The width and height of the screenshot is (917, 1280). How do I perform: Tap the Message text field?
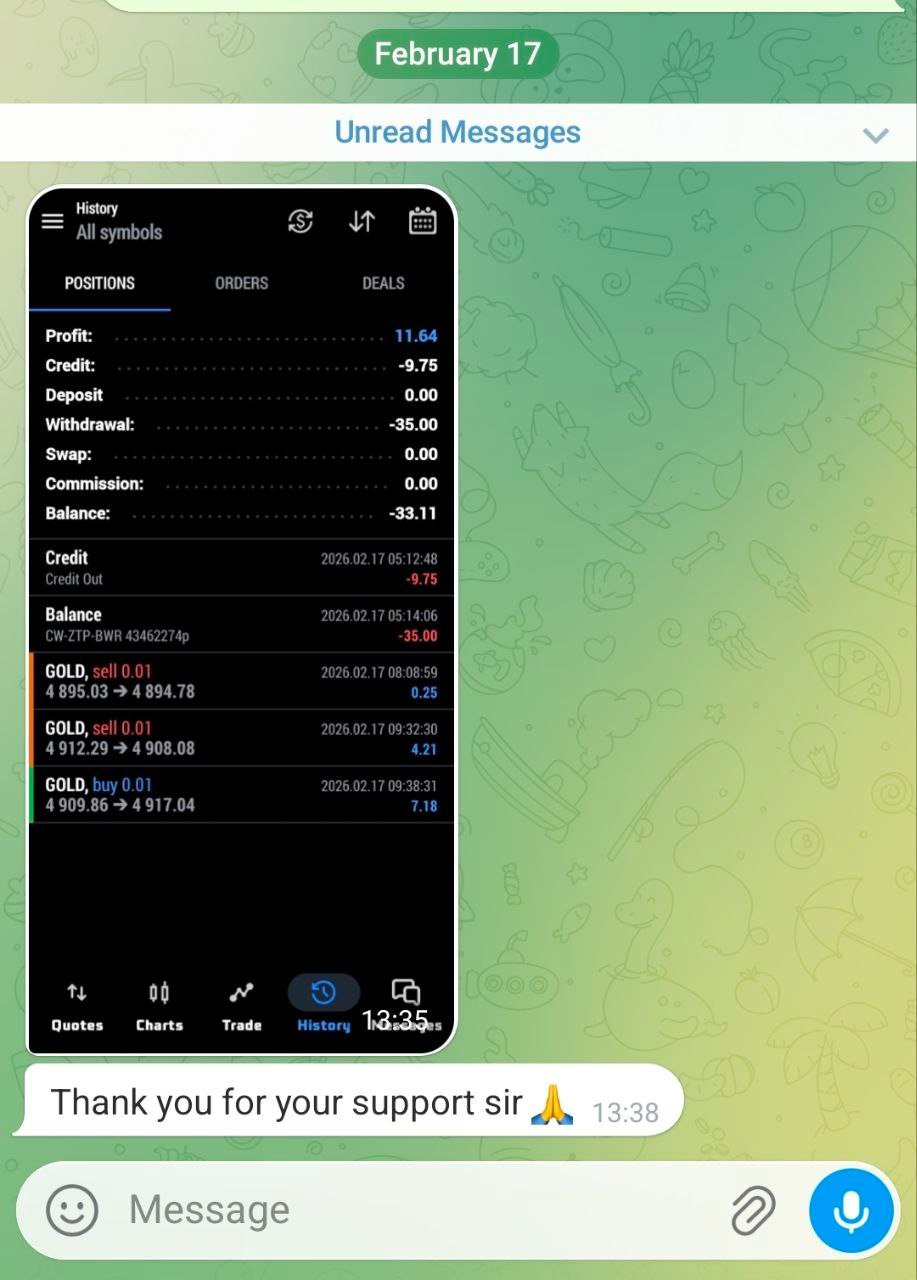pos(420,1211)
